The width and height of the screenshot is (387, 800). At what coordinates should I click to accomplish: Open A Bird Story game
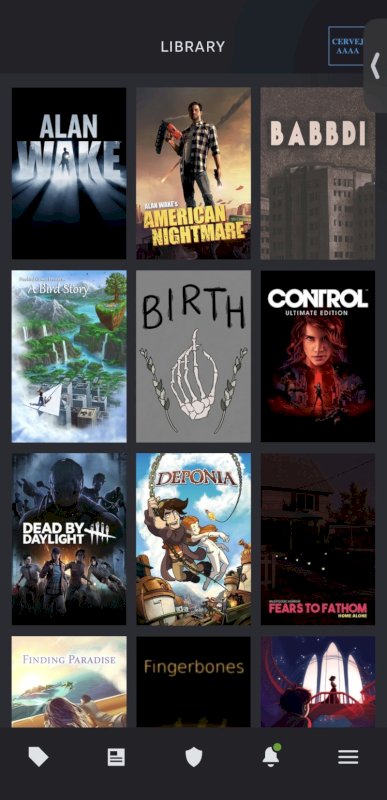click(x=69, y=356)
